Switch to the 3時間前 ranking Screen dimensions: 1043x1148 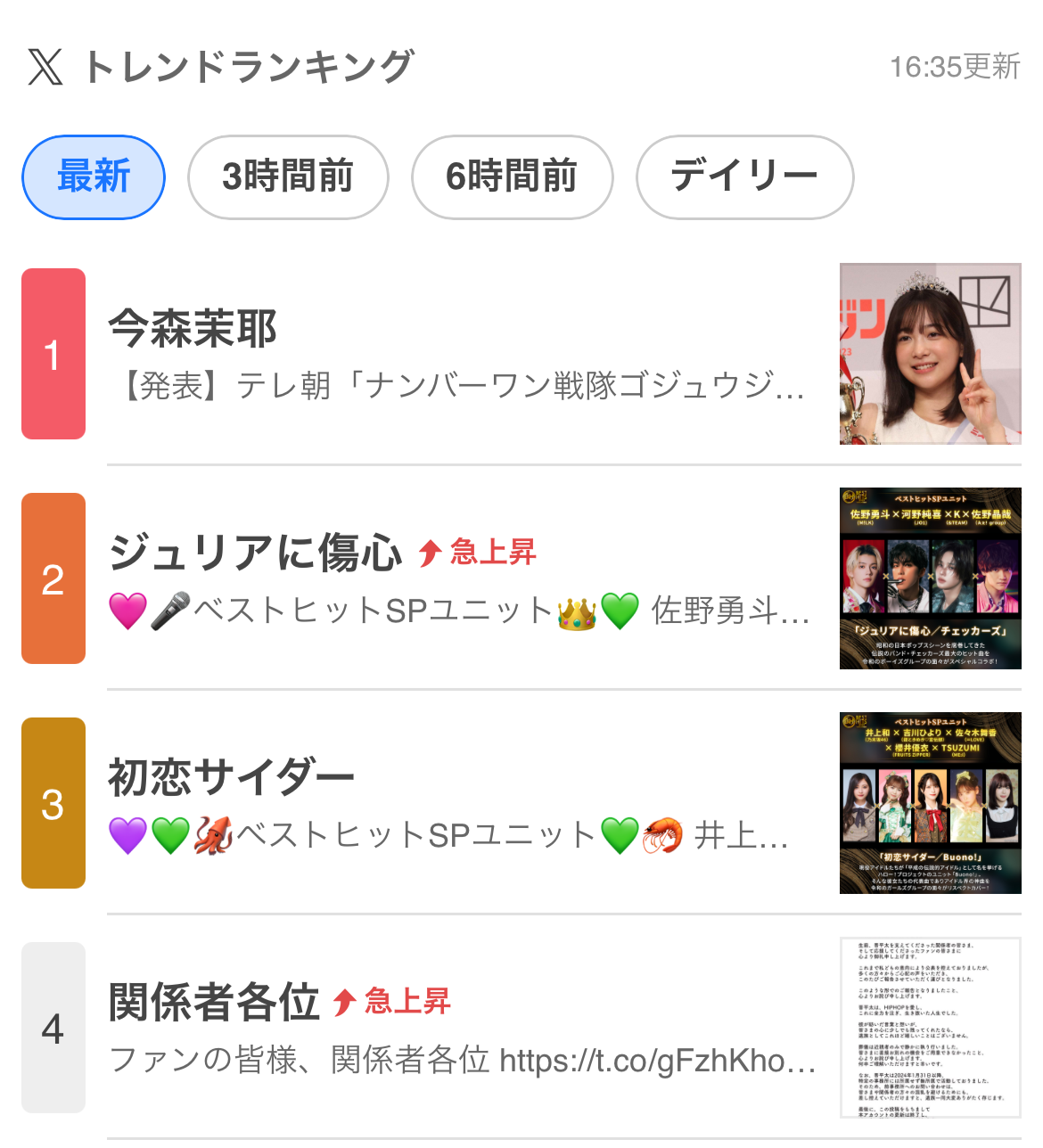click(288, 177)
